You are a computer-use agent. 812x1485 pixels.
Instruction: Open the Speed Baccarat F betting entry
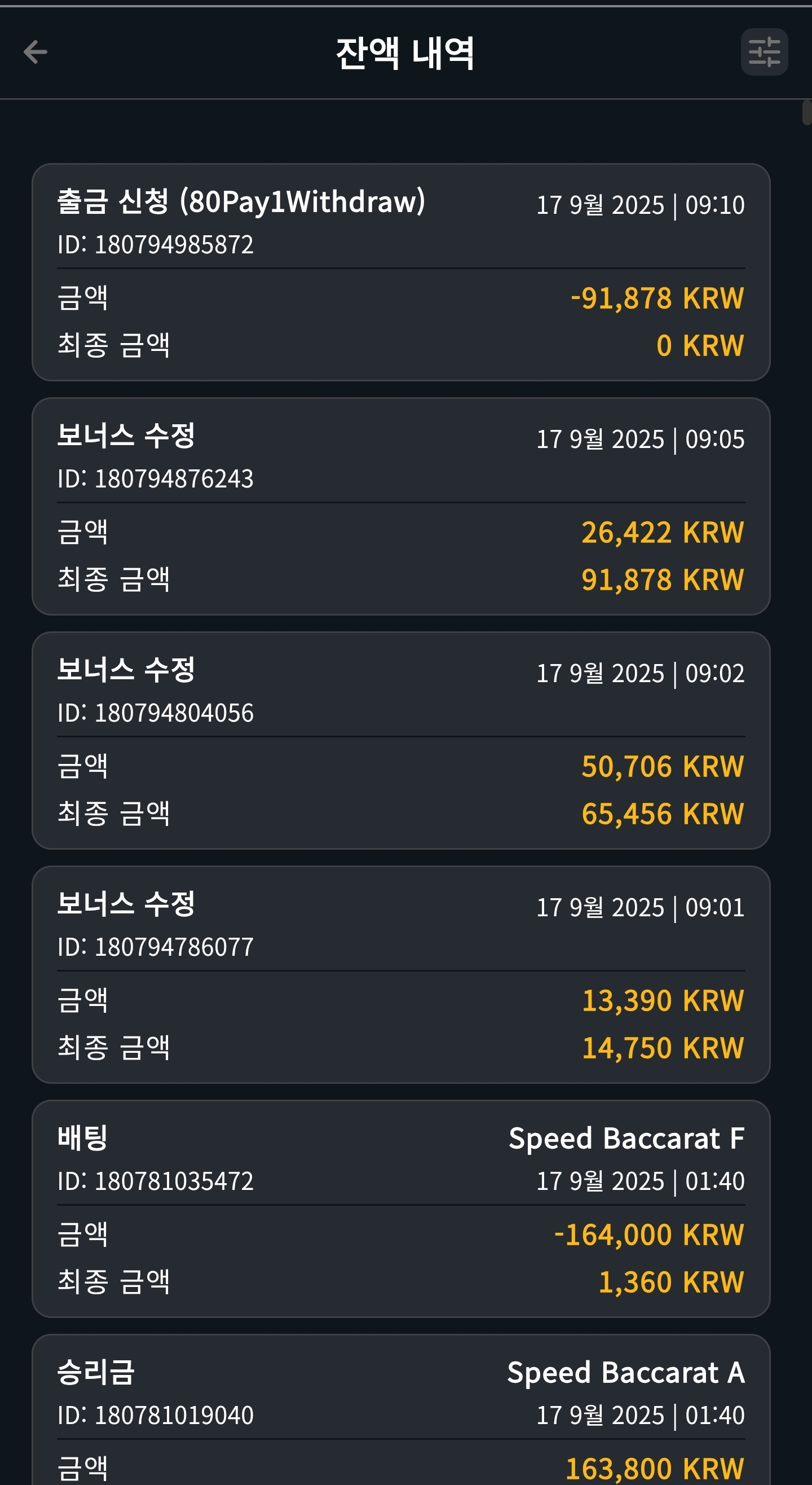[401, 1209]
